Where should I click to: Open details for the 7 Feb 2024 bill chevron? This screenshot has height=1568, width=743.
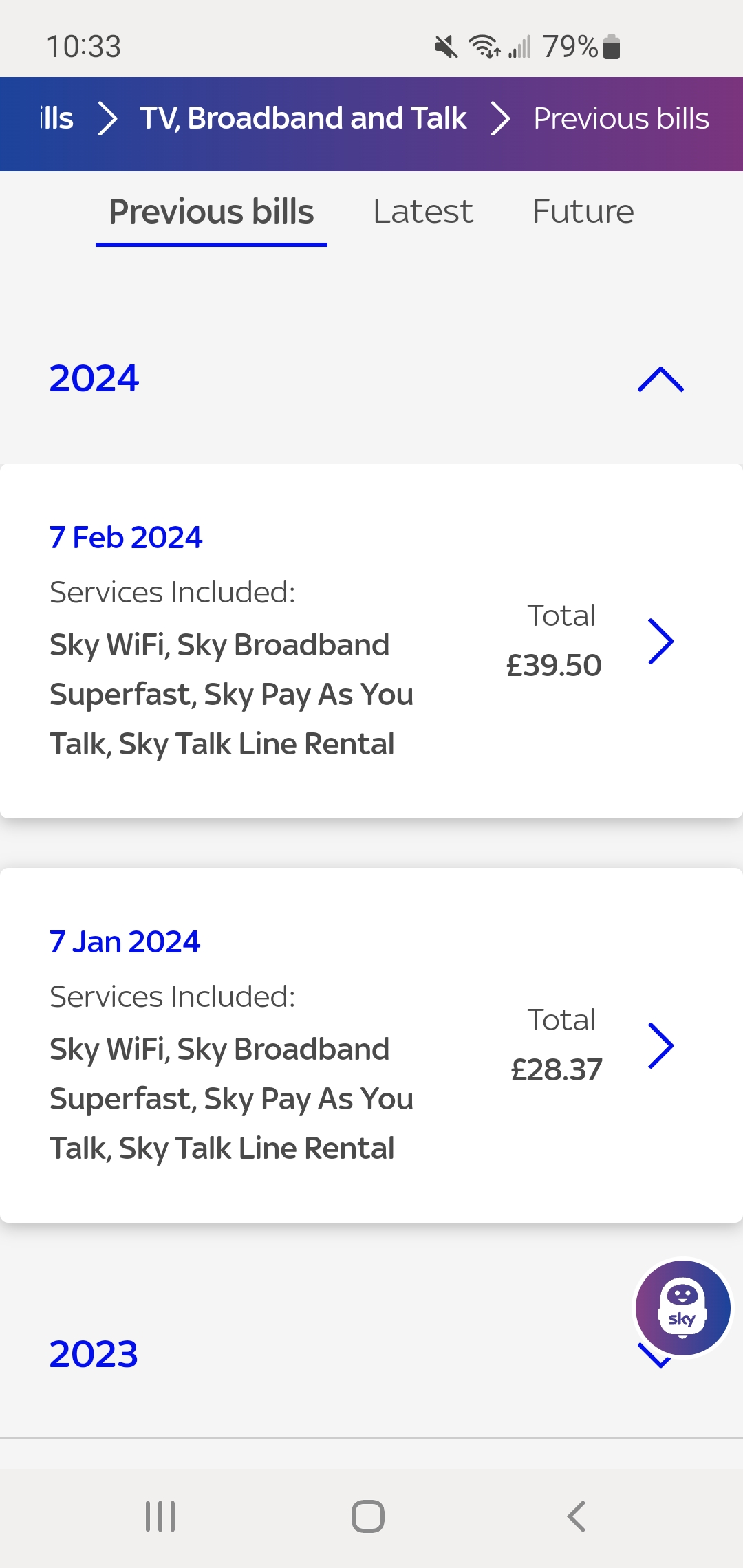coord(663,642)
